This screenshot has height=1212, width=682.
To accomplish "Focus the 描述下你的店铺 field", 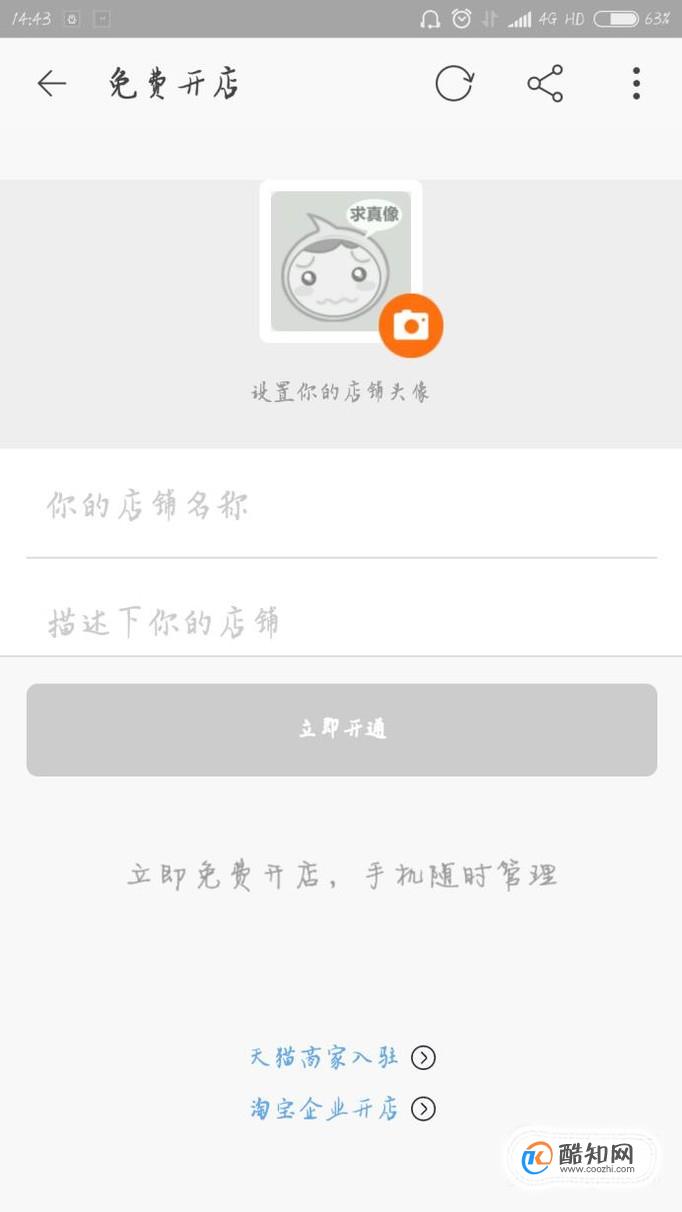I will (x=341, y=622).
